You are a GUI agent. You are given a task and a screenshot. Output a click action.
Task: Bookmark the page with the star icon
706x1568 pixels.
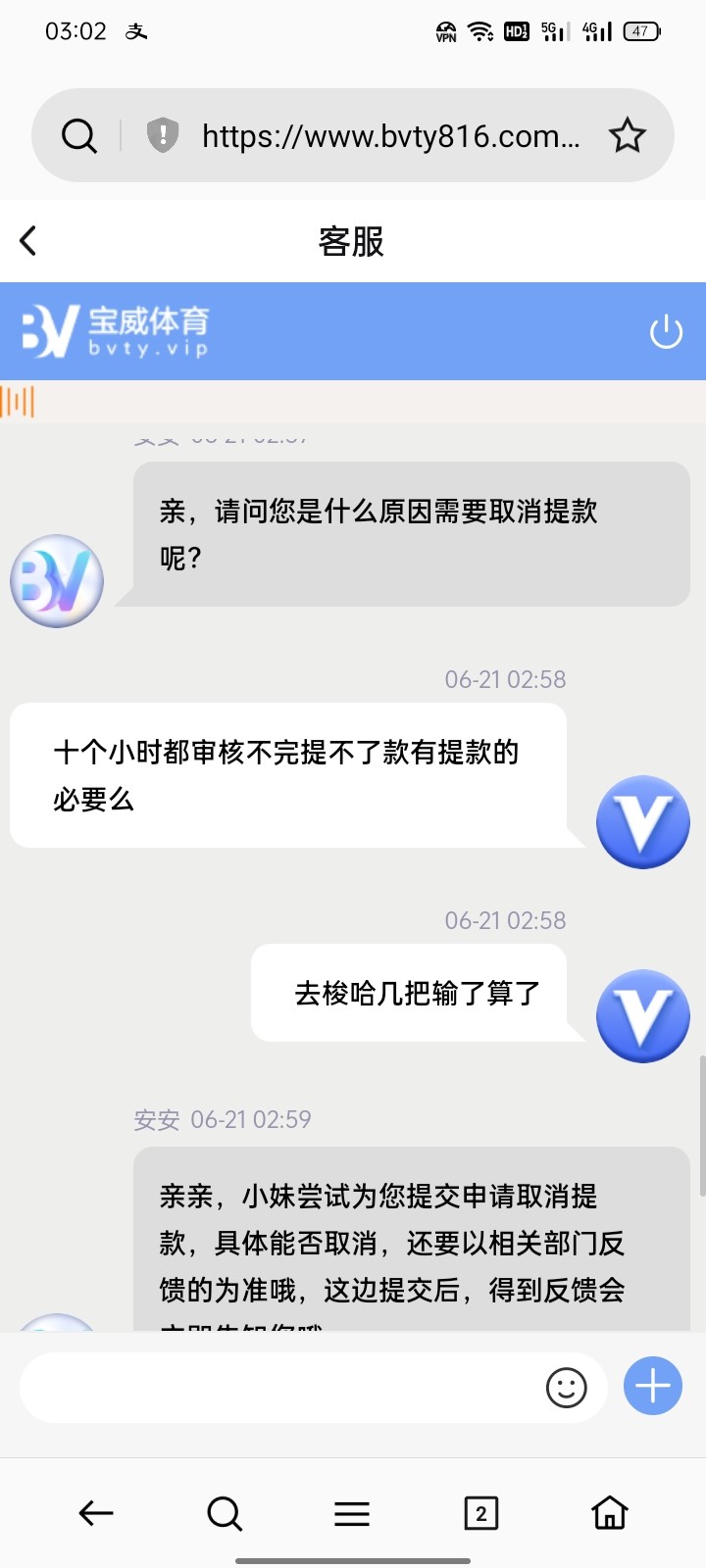[627, 135]
